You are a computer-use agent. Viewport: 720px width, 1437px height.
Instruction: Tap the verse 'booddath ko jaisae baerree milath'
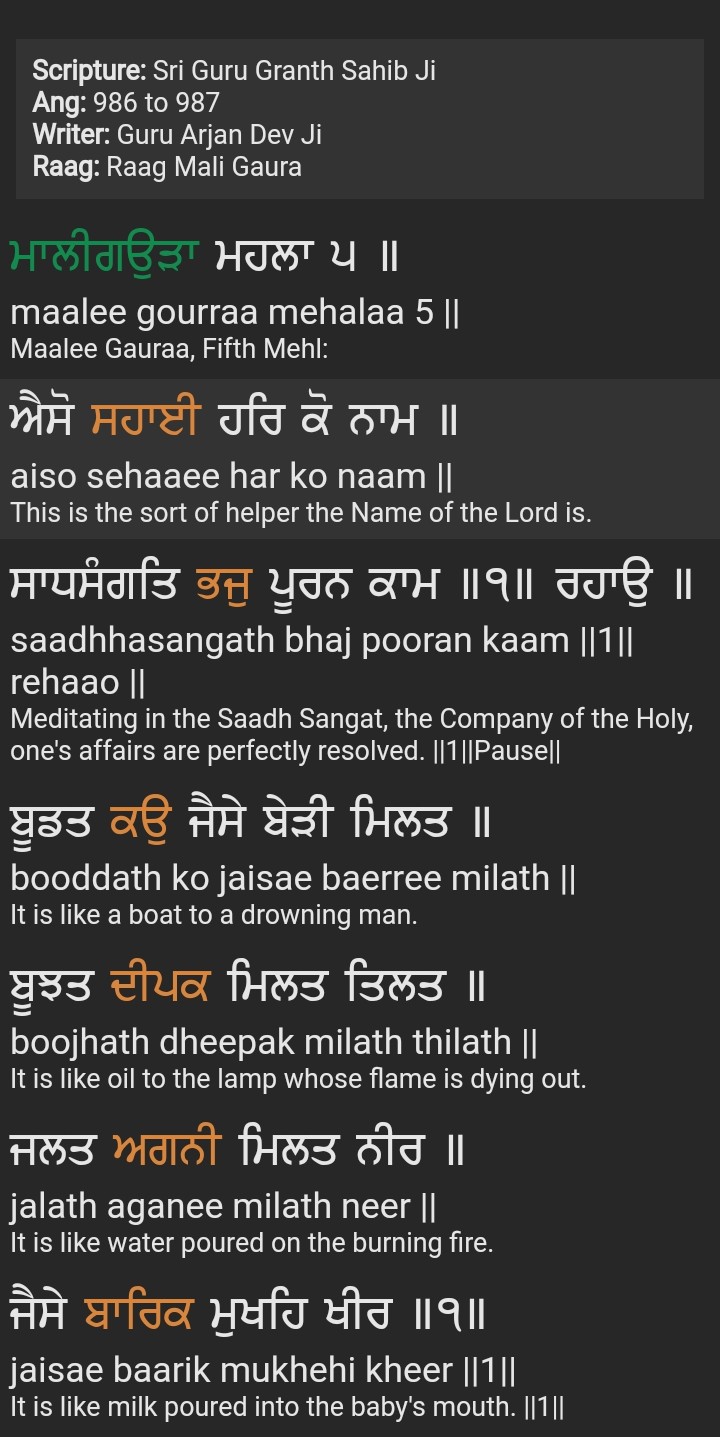pos(292,877)
